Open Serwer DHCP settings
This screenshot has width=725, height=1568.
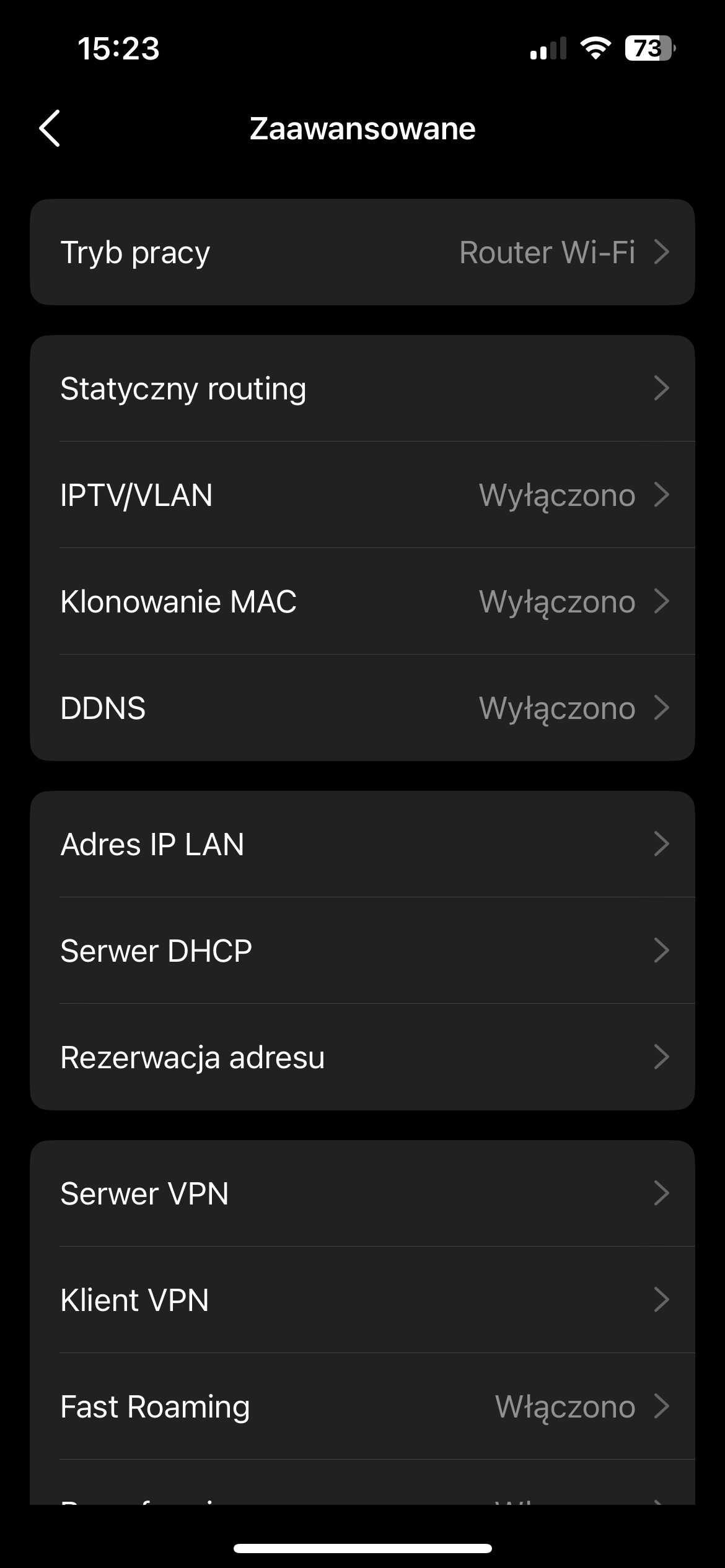click(x=362, y=951)
